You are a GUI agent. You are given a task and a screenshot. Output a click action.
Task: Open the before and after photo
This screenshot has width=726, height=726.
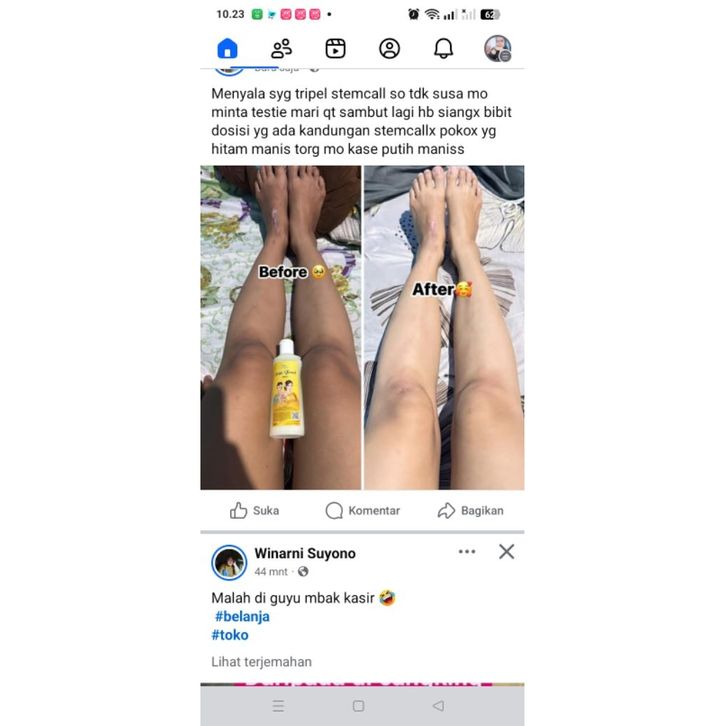[x=362, y=327]
